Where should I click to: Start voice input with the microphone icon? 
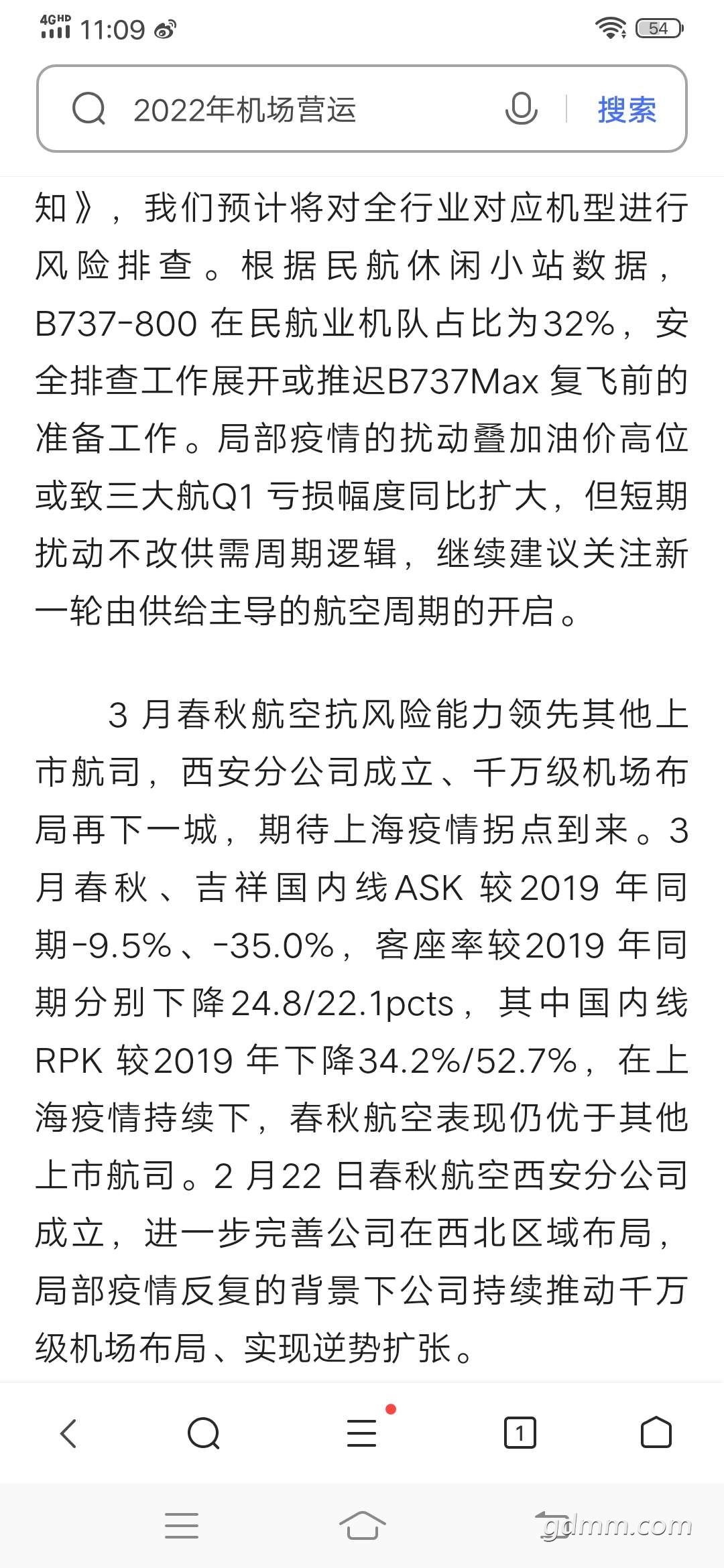[521, 109]
